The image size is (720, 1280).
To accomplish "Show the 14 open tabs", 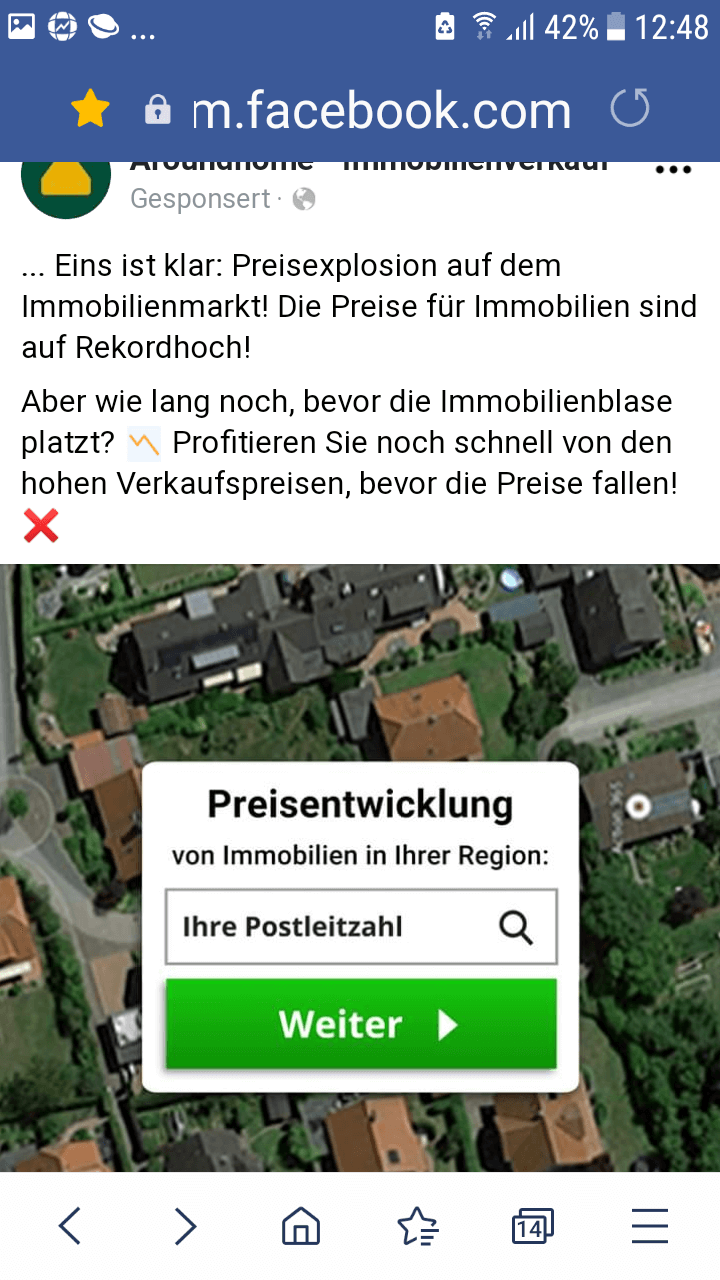I will [x=532, y=1226].
